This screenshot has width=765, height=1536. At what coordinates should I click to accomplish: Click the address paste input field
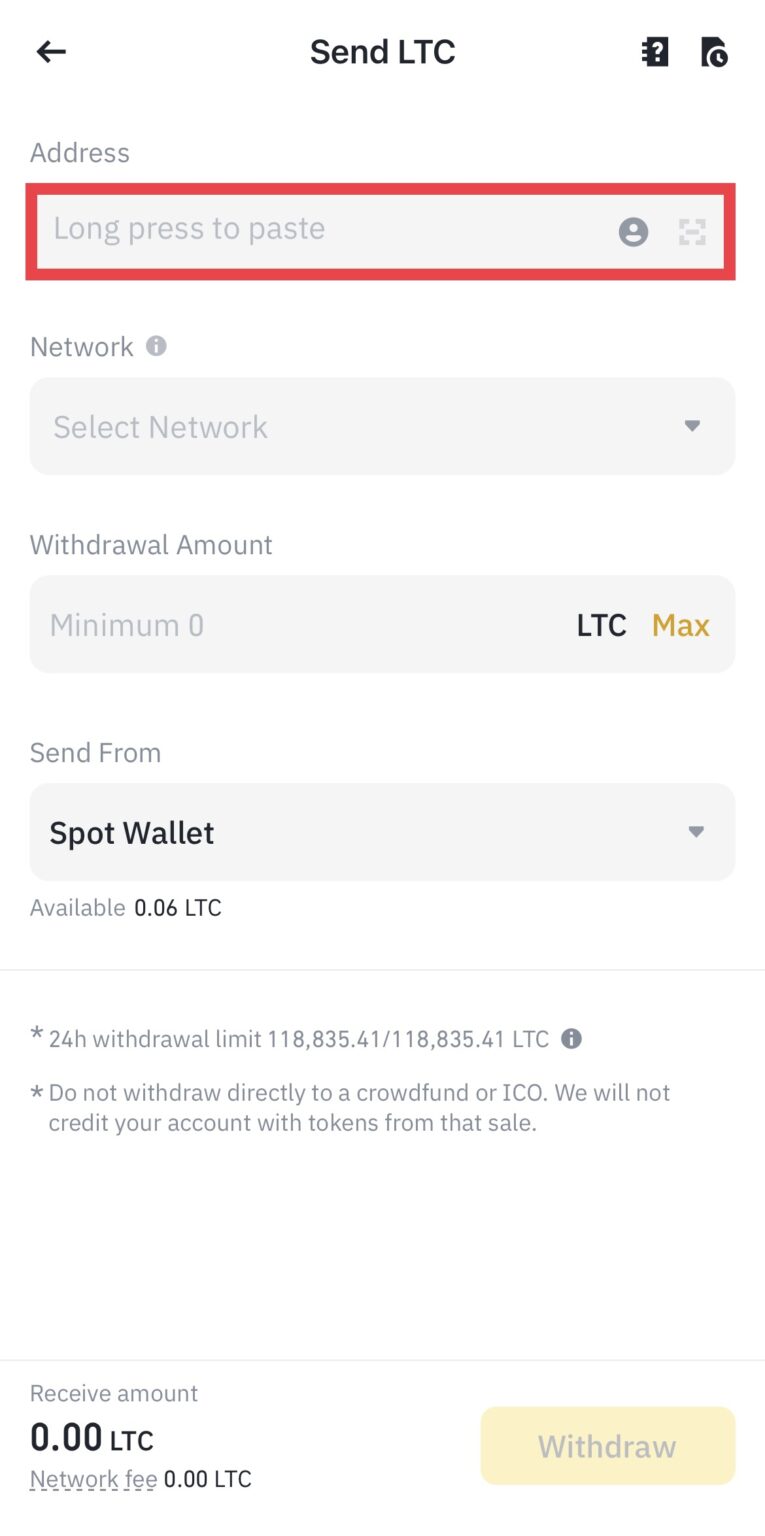300,231
